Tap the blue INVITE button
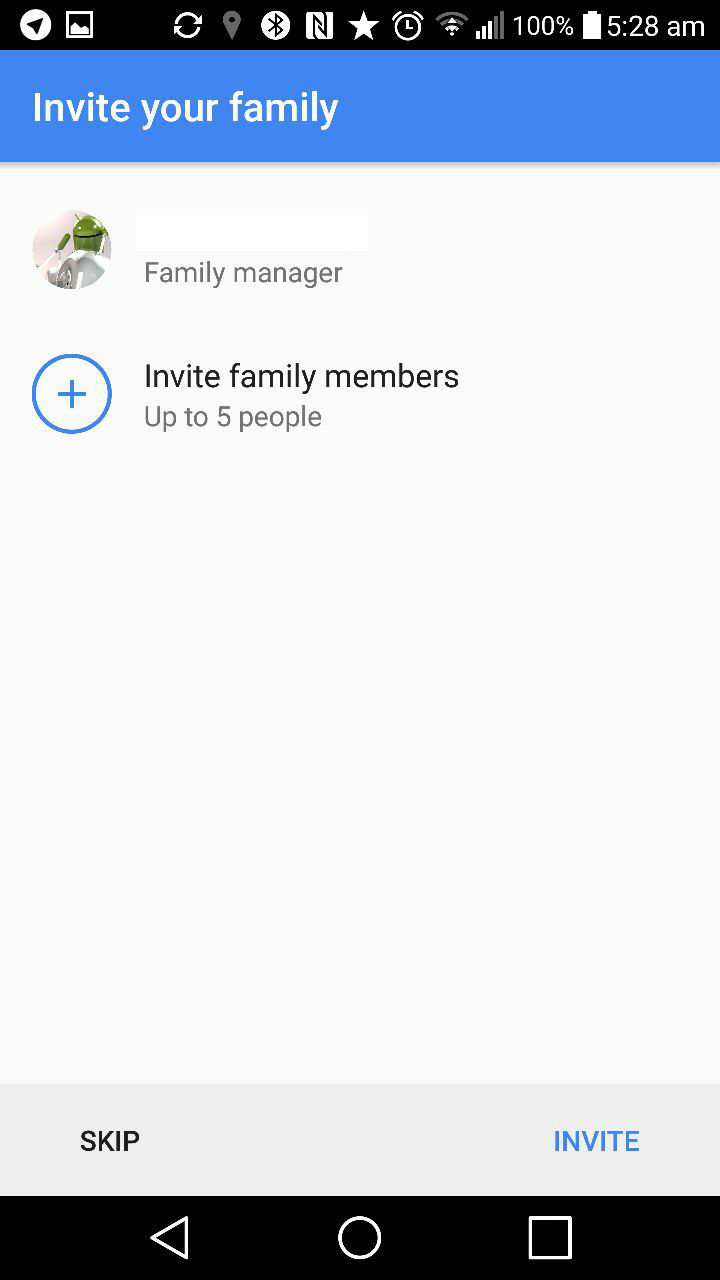 [x=596, y=1141]
